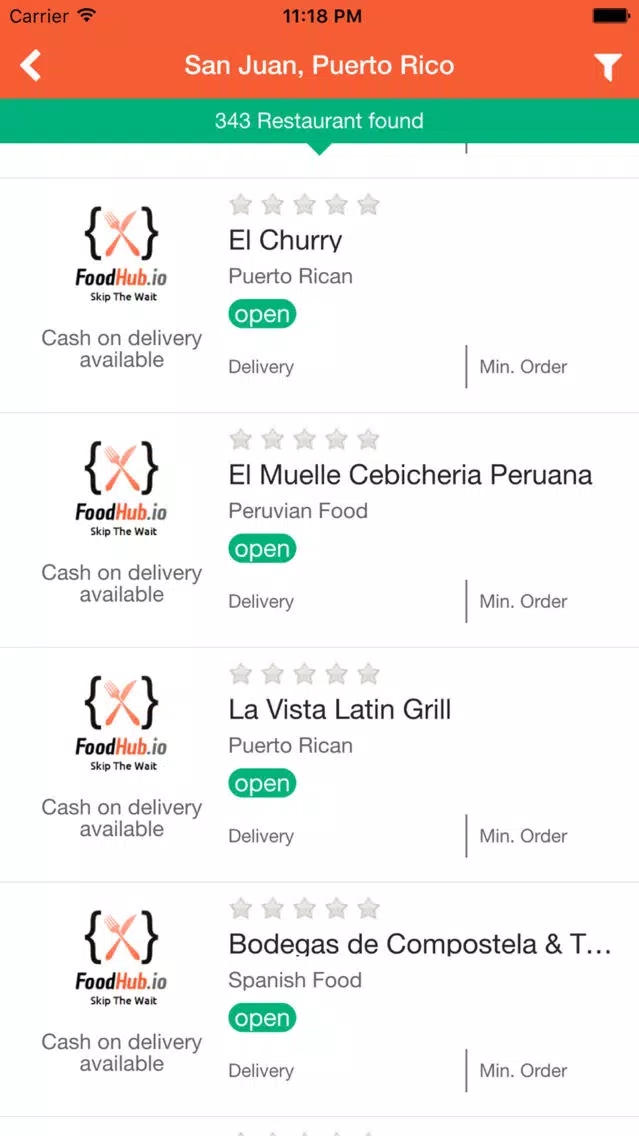This screenshot has width=639, height=1136.
Task: View El Muelle Cebicheria Peruana restaurant
Action: click(410, 475)
